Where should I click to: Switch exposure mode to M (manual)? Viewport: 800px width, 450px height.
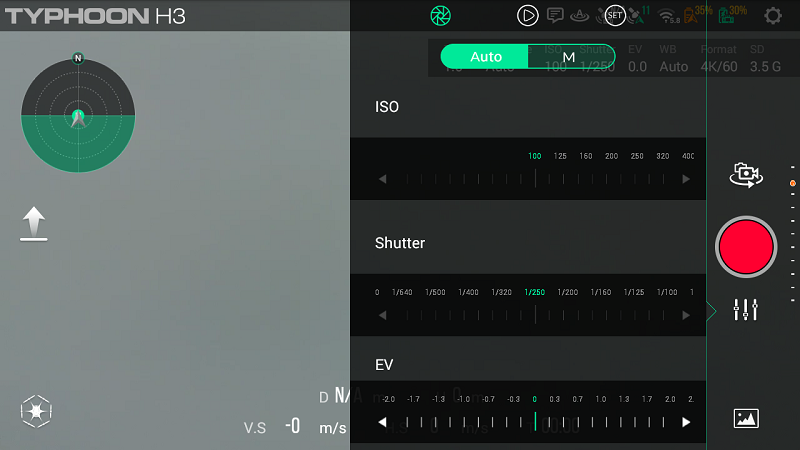[x=569, y=57]
